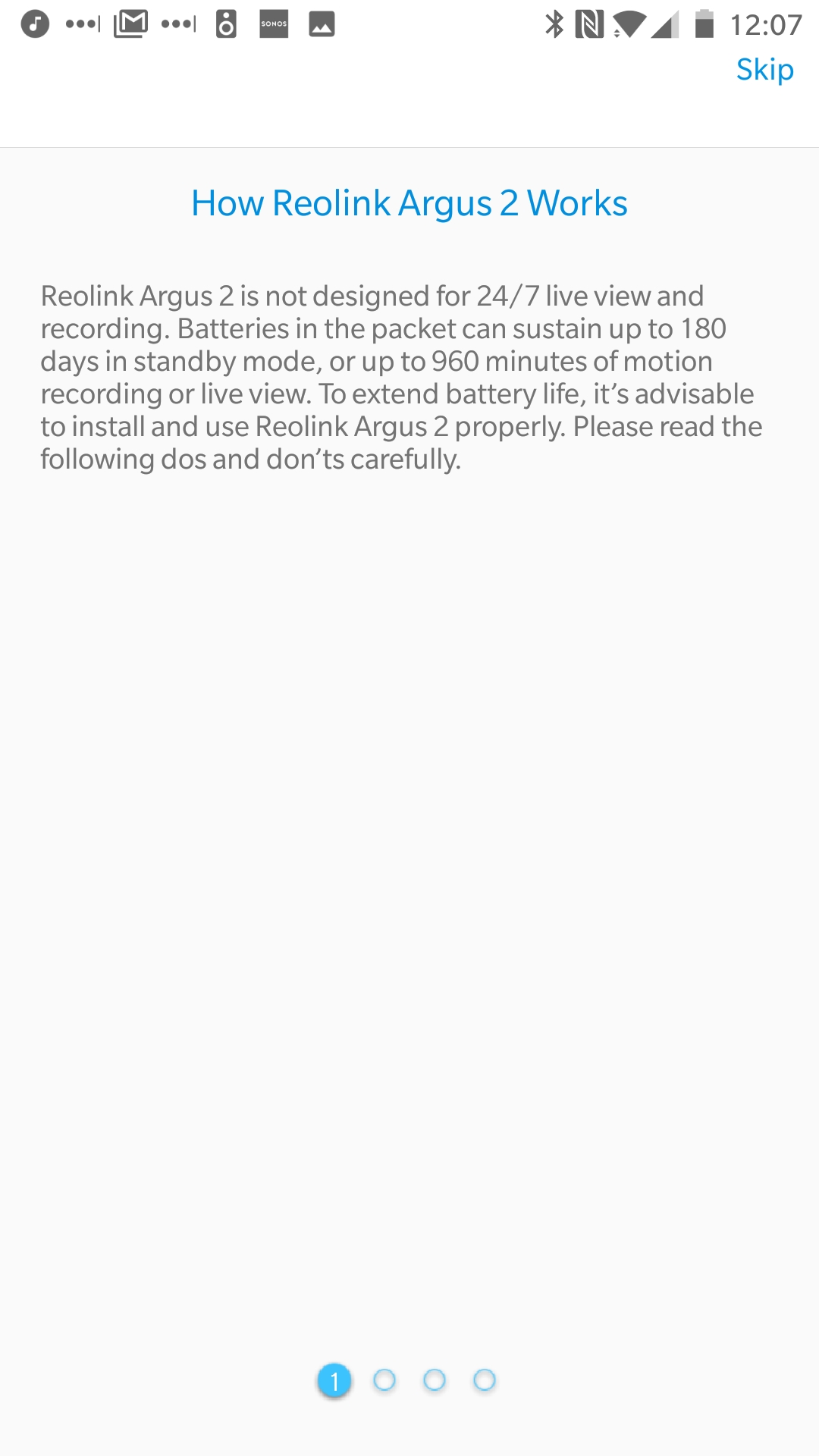Select page indicator dot 1
The width and height of the screenshot is (819, 1456).
pyautogui.click(x=334, y=1380)
